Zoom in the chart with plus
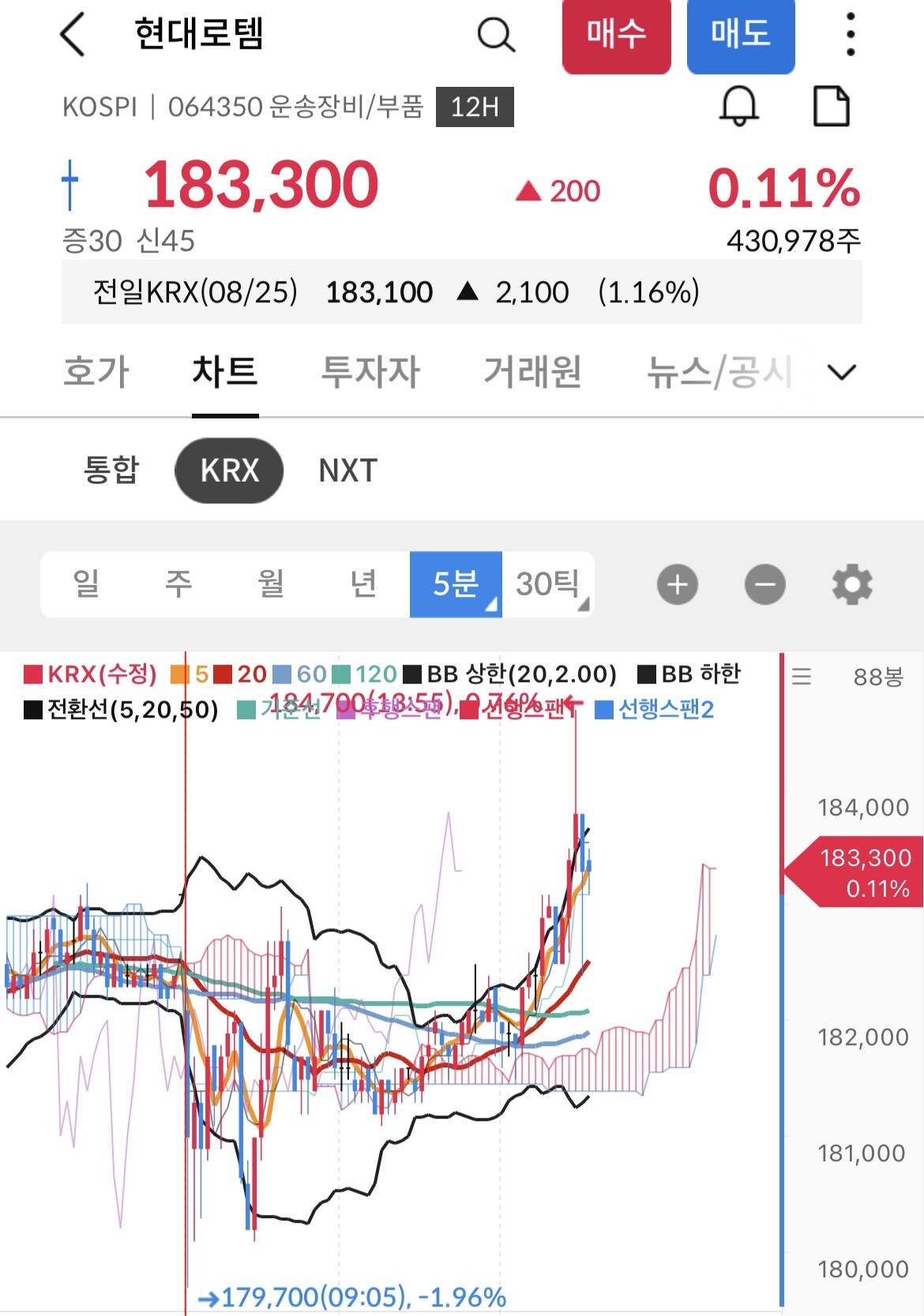 678,585
